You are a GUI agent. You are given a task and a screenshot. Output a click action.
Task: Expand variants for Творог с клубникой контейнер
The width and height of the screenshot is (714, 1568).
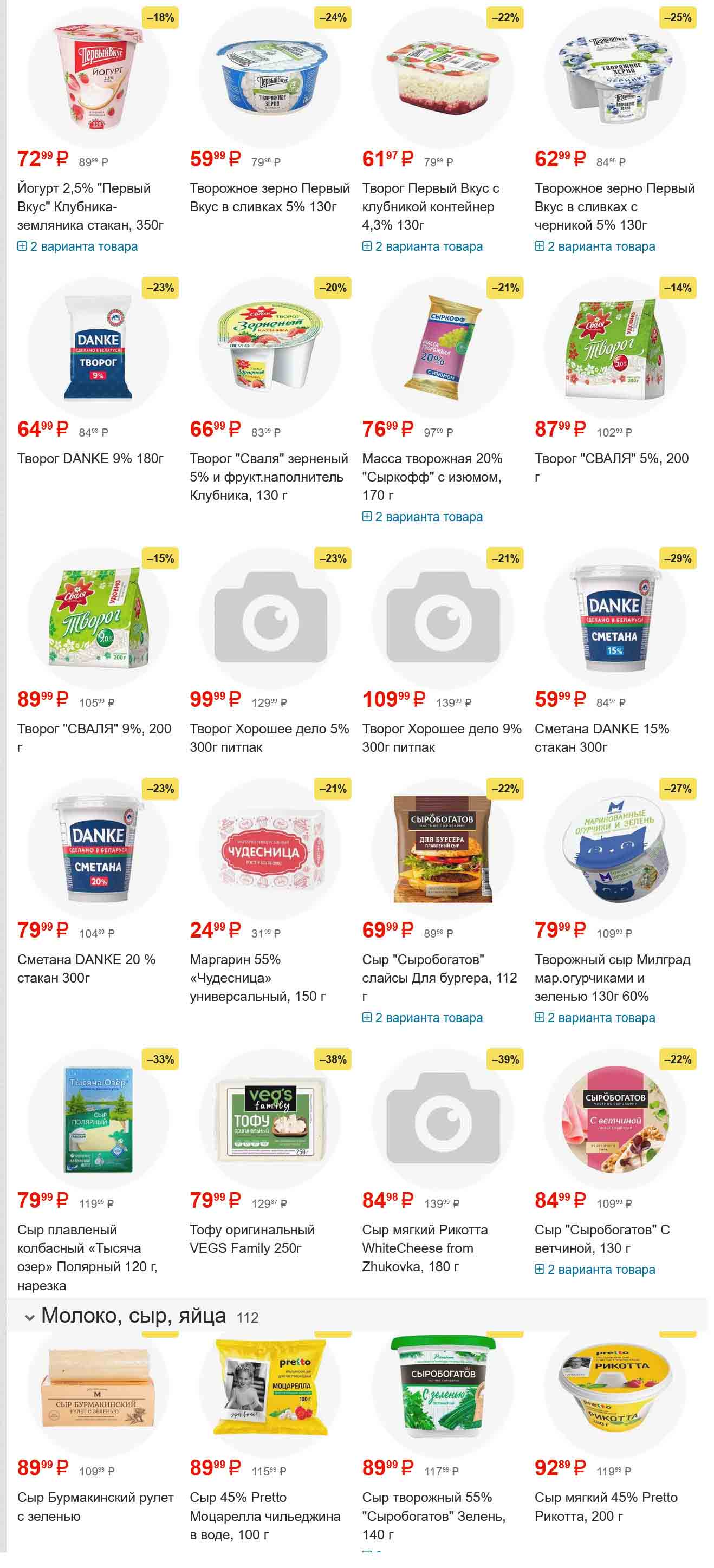coord(423,246)
